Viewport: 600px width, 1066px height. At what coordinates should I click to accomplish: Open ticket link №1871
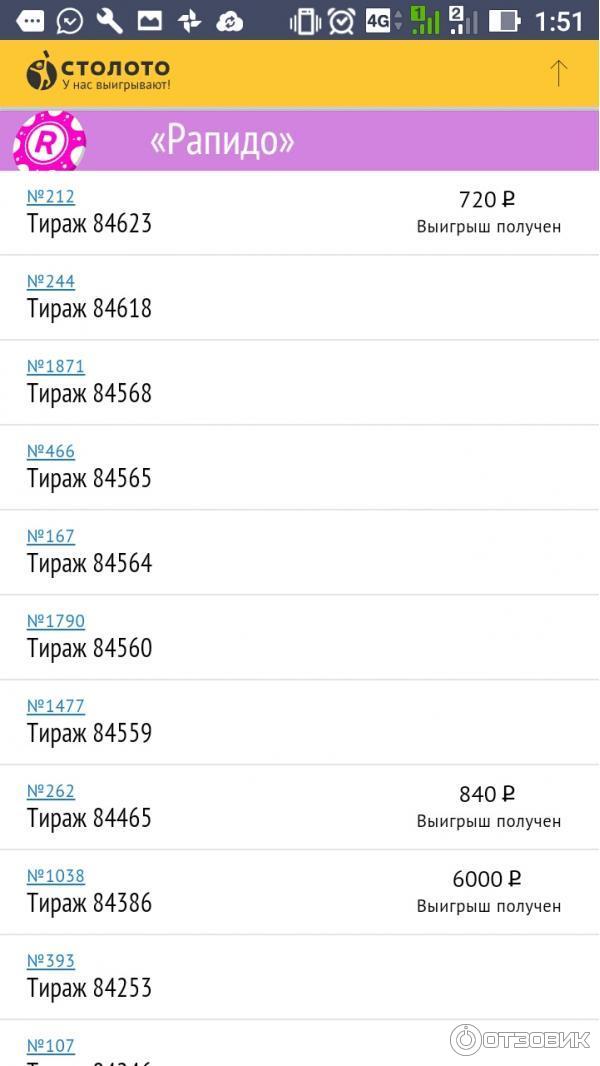click(56, 366)
